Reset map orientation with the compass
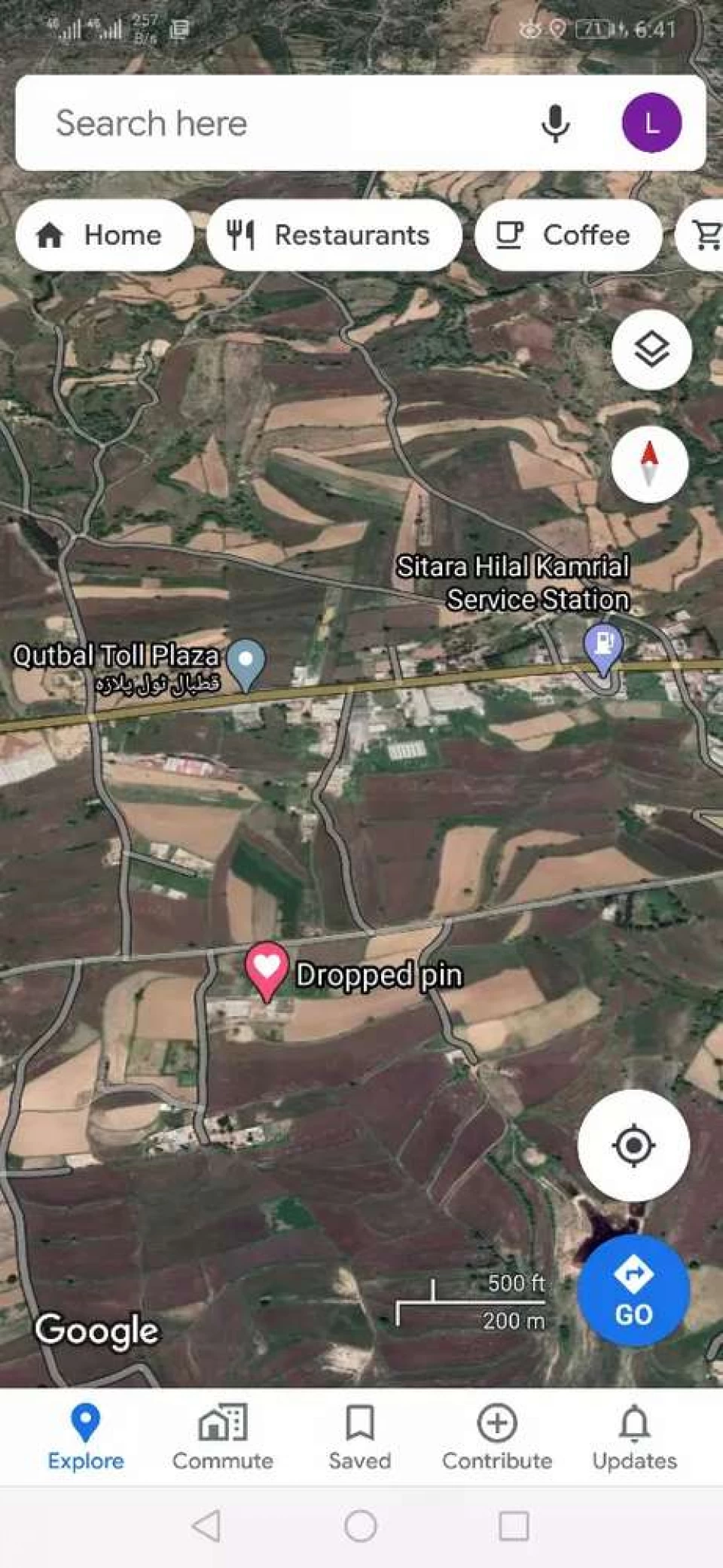 (649, 463)
